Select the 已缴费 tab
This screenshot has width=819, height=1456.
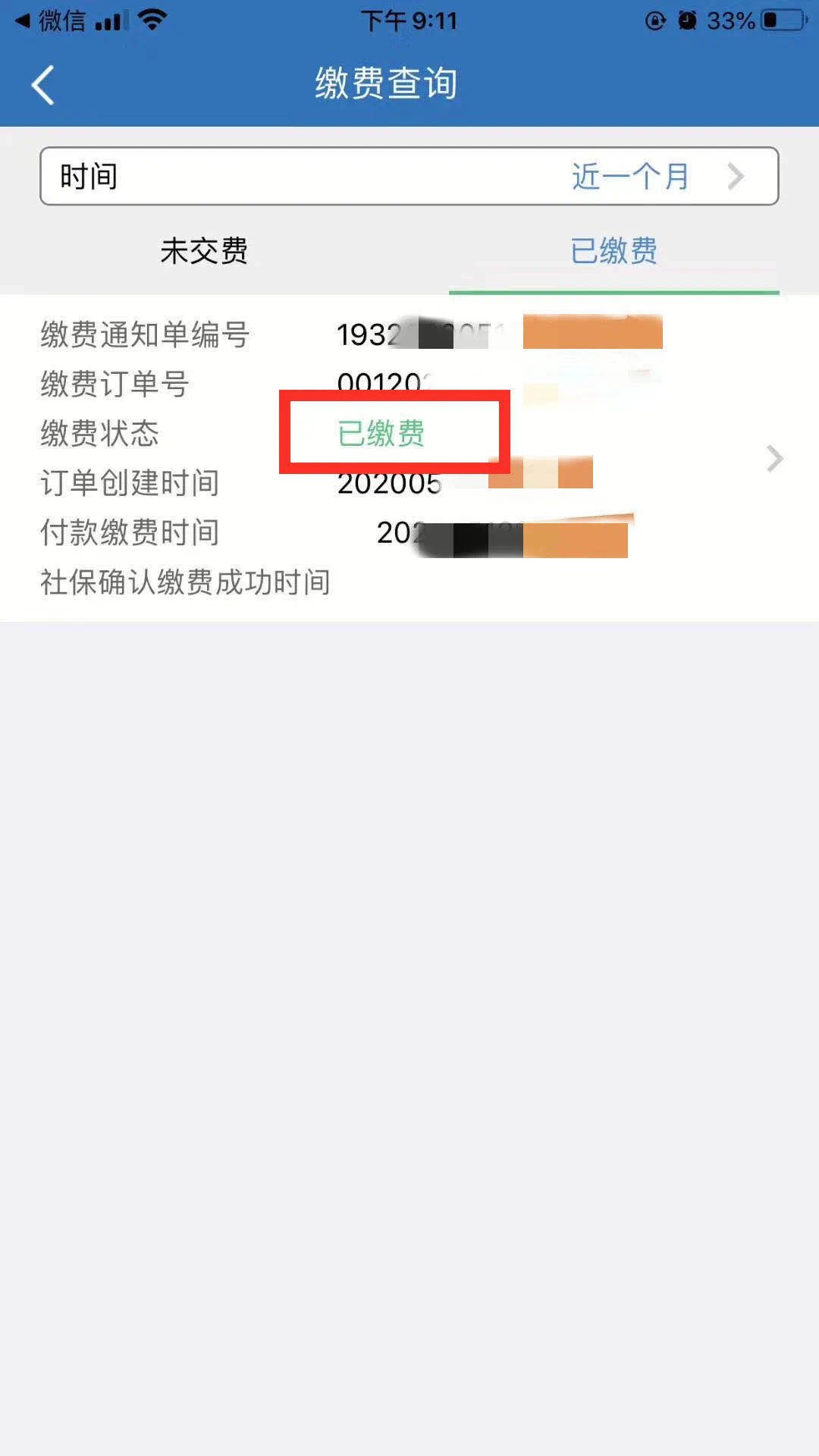coord(613,251)
